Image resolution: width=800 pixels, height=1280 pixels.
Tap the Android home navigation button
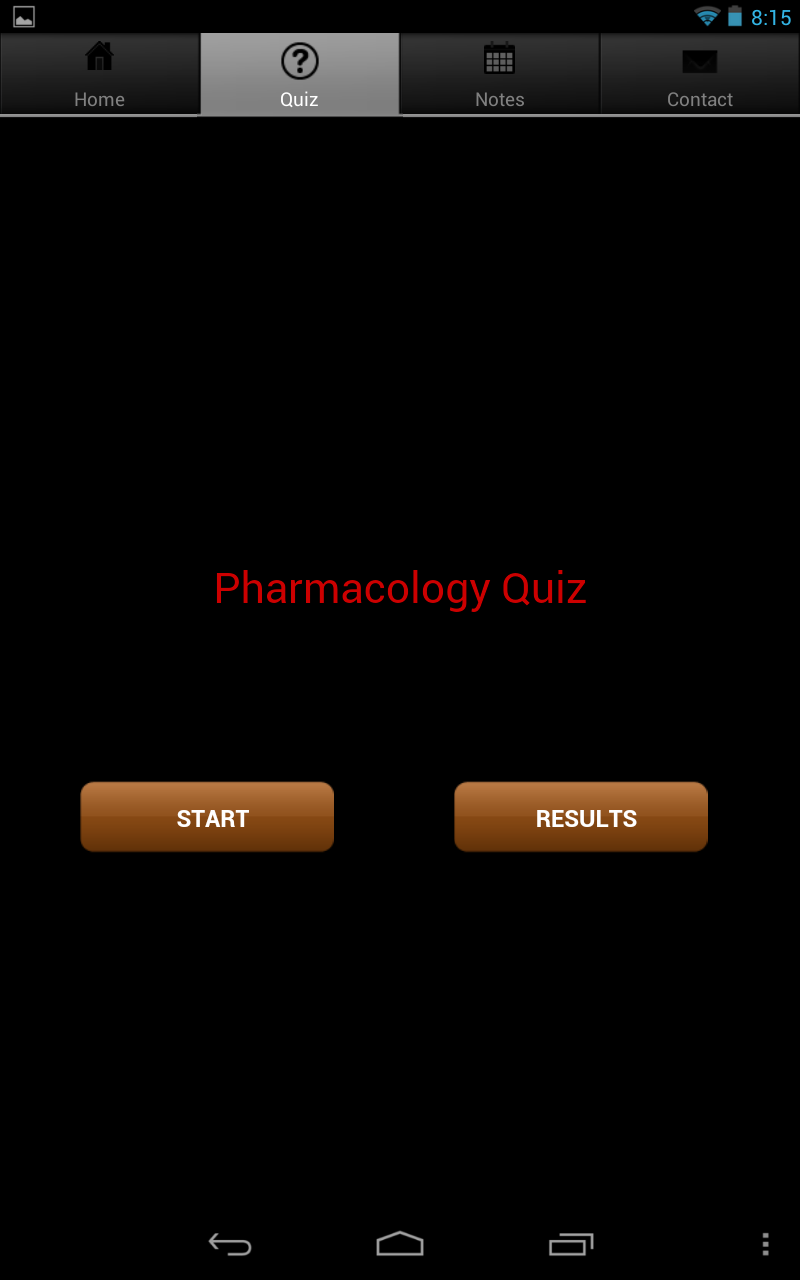pyautogui.click(x=400, y=1244)
